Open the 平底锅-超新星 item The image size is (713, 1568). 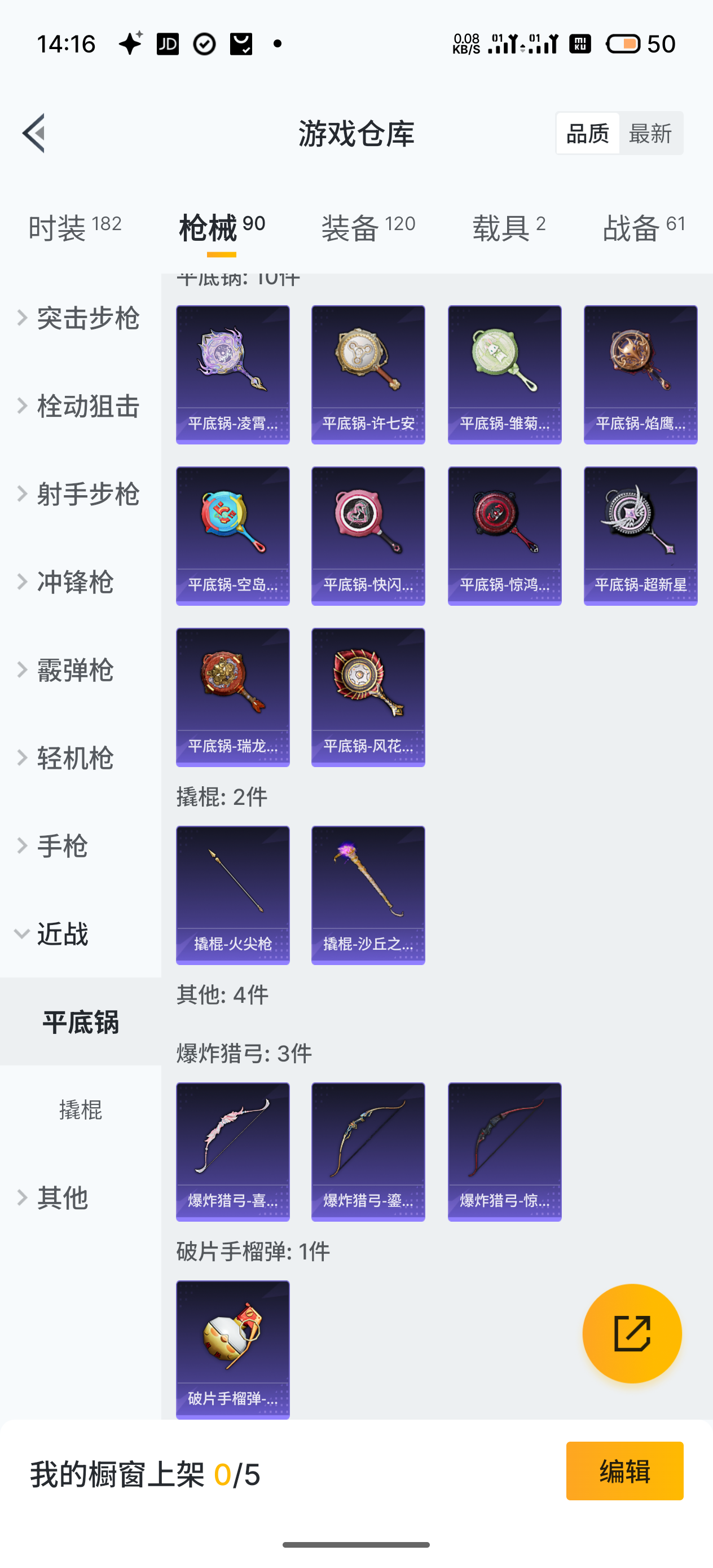tap(640, 536)
